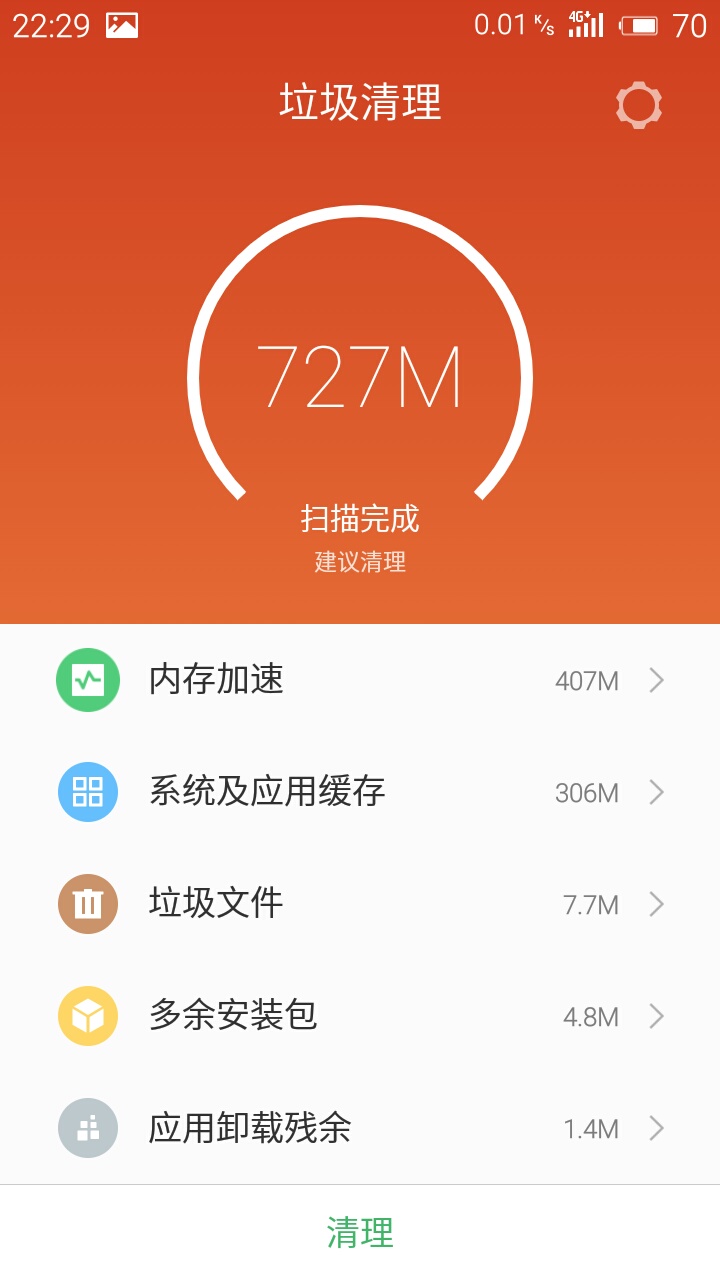
Task: Open the 多余安装包 row
Action: pyautogui.click(x=360, y=1016)
